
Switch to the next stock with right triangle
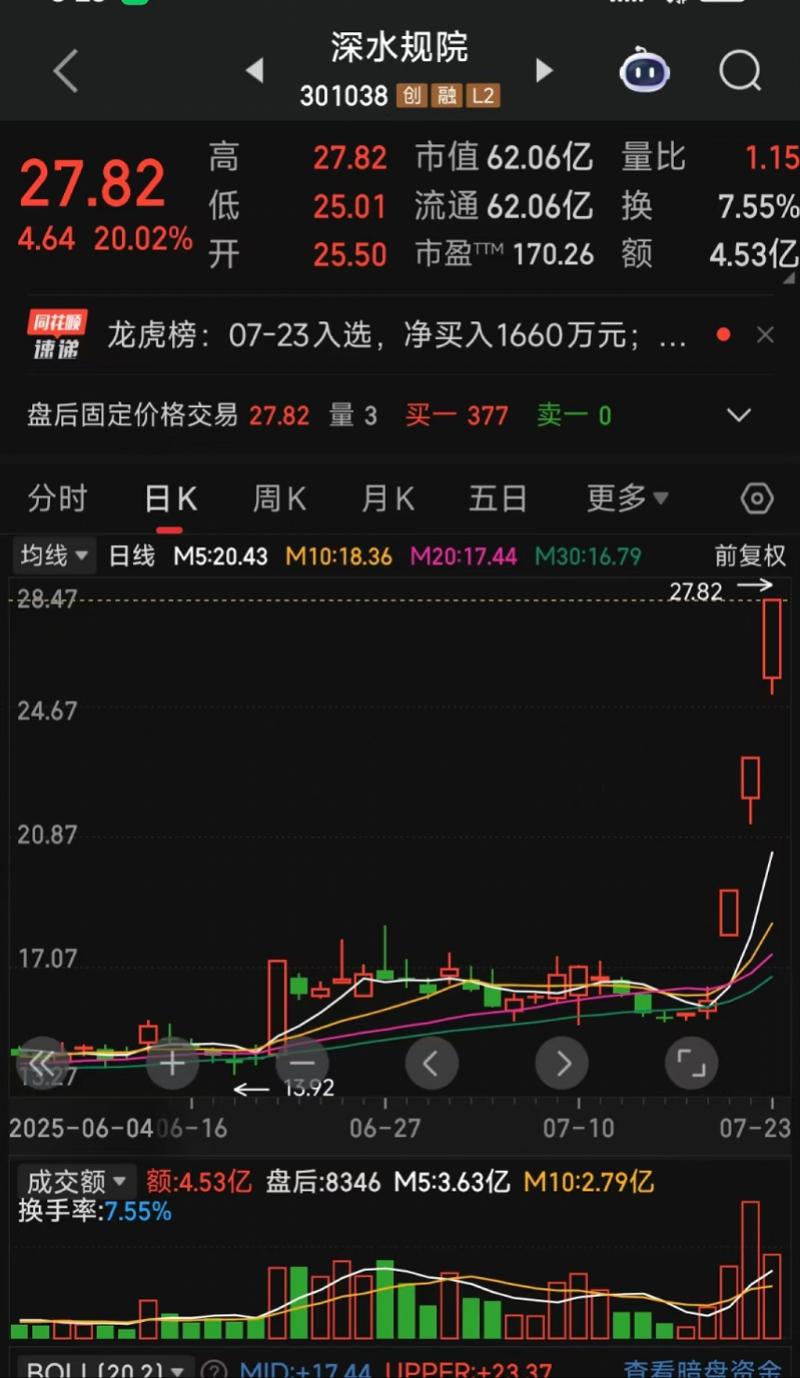(x=544, y=70)
